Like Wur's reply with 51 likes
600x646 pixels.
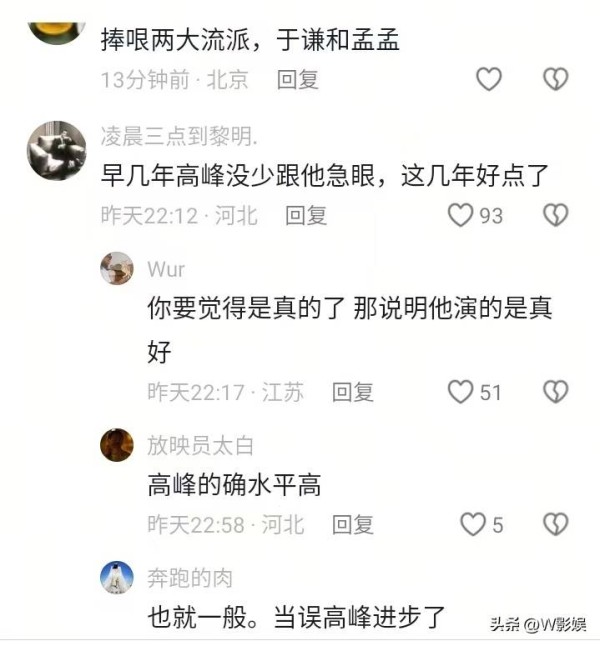coord(460,392)
